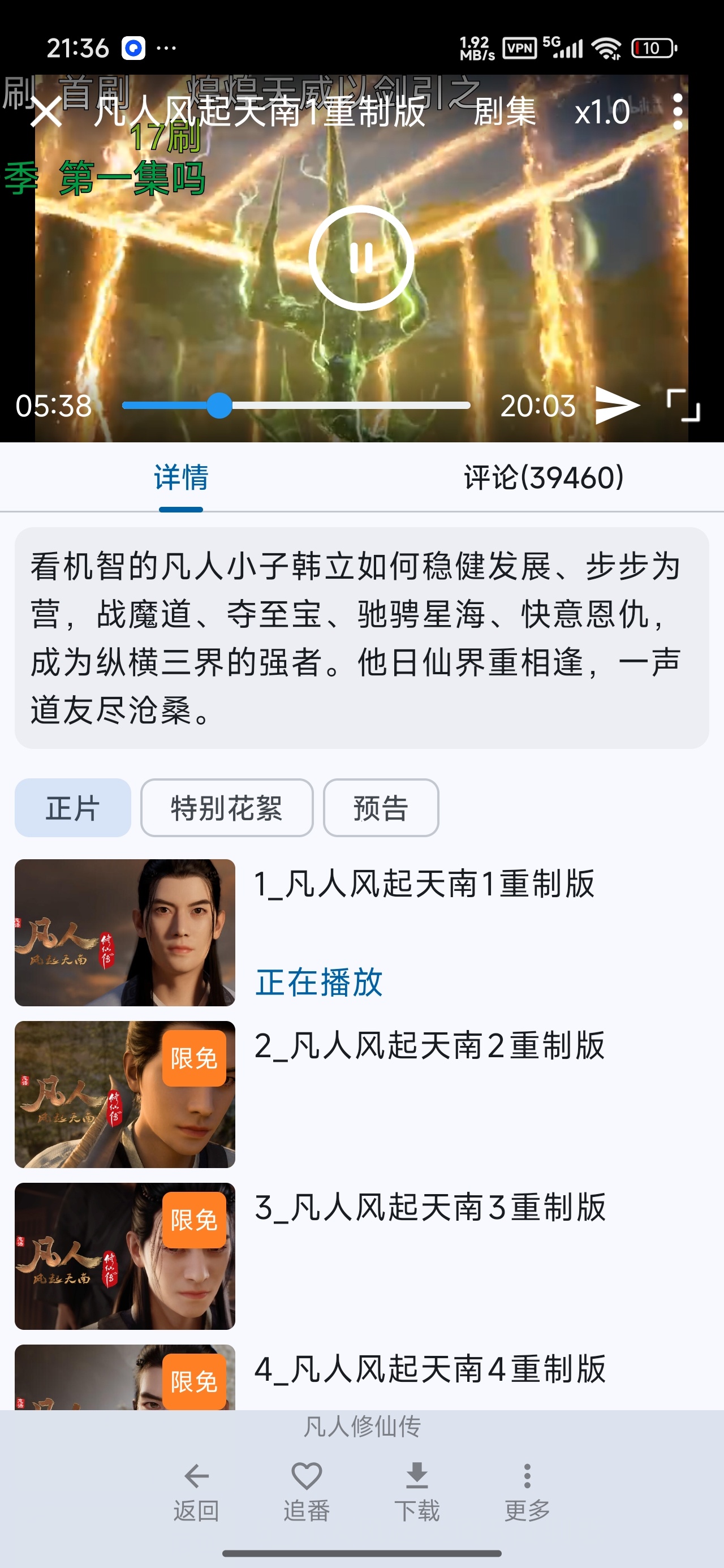The image size is (724, 1568).
Task: Pause the playing video
Action: tap(361, 258)
